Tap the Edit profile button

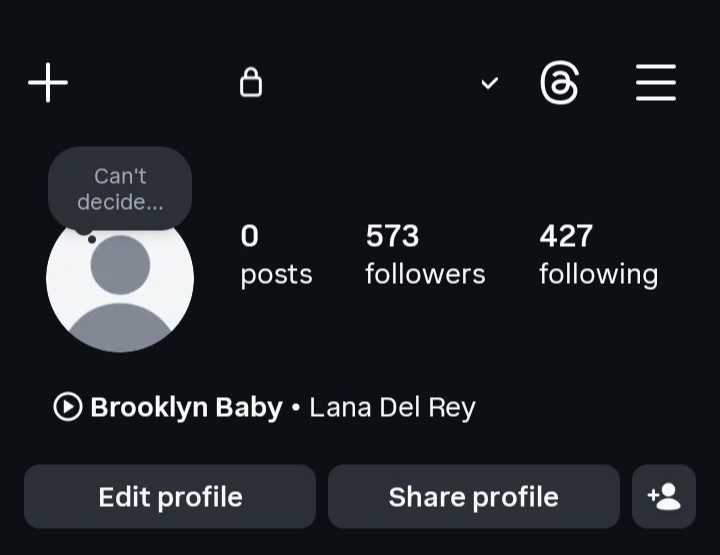pos(170,496)
